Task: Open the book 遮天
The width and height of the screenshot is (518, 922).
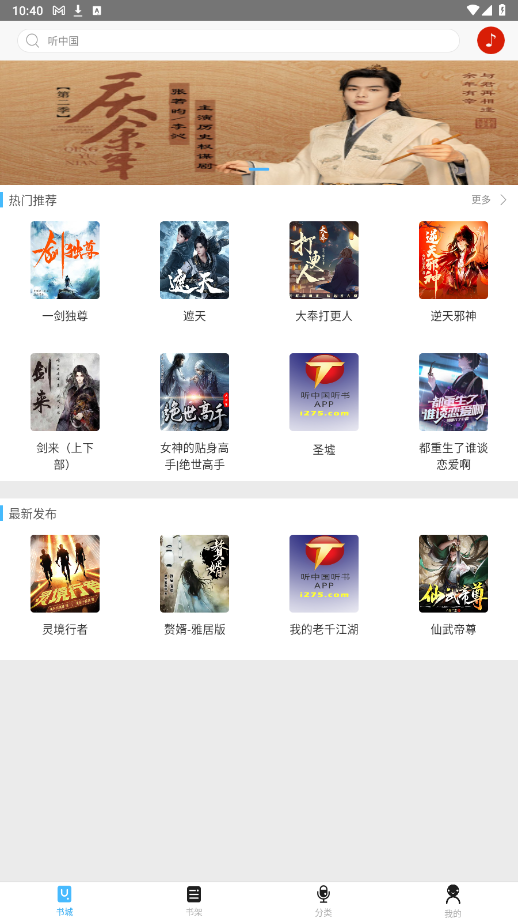Action: (x=194, y=272)
